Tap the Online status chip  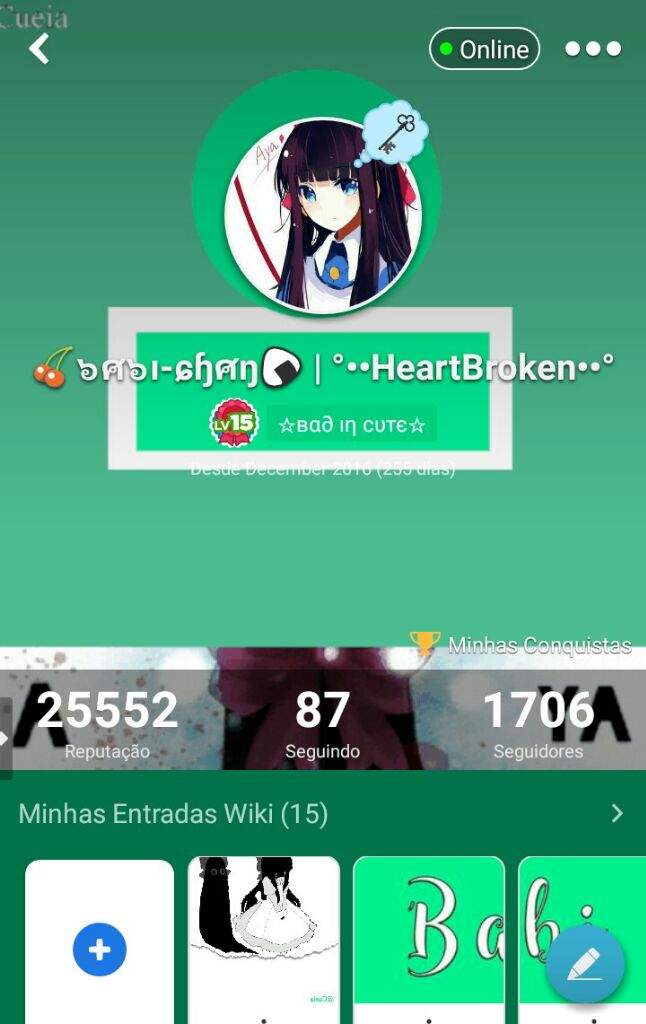pos(484,49)
